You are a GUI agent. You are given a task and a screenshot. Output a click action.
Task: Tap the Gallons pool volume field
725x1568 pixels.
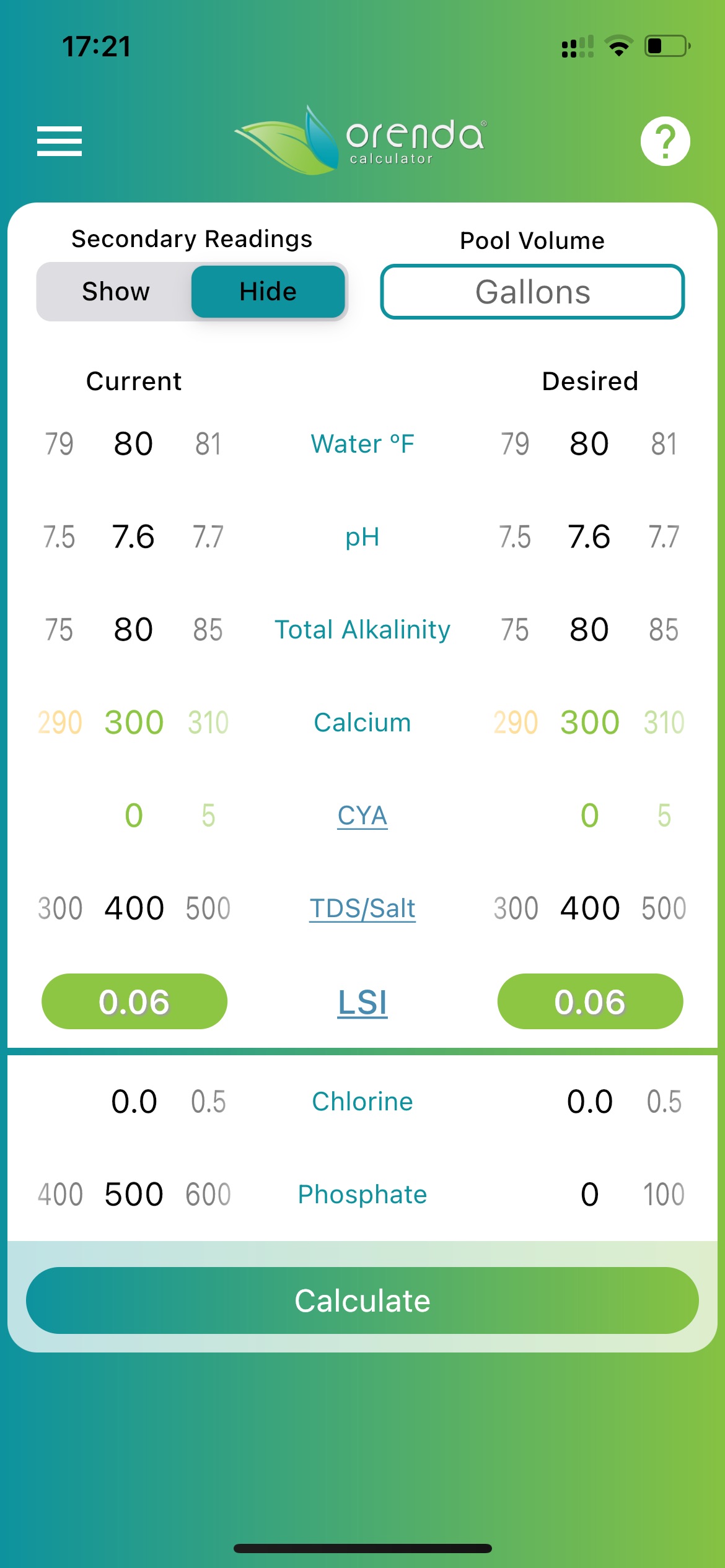click(x=532, y=292)
